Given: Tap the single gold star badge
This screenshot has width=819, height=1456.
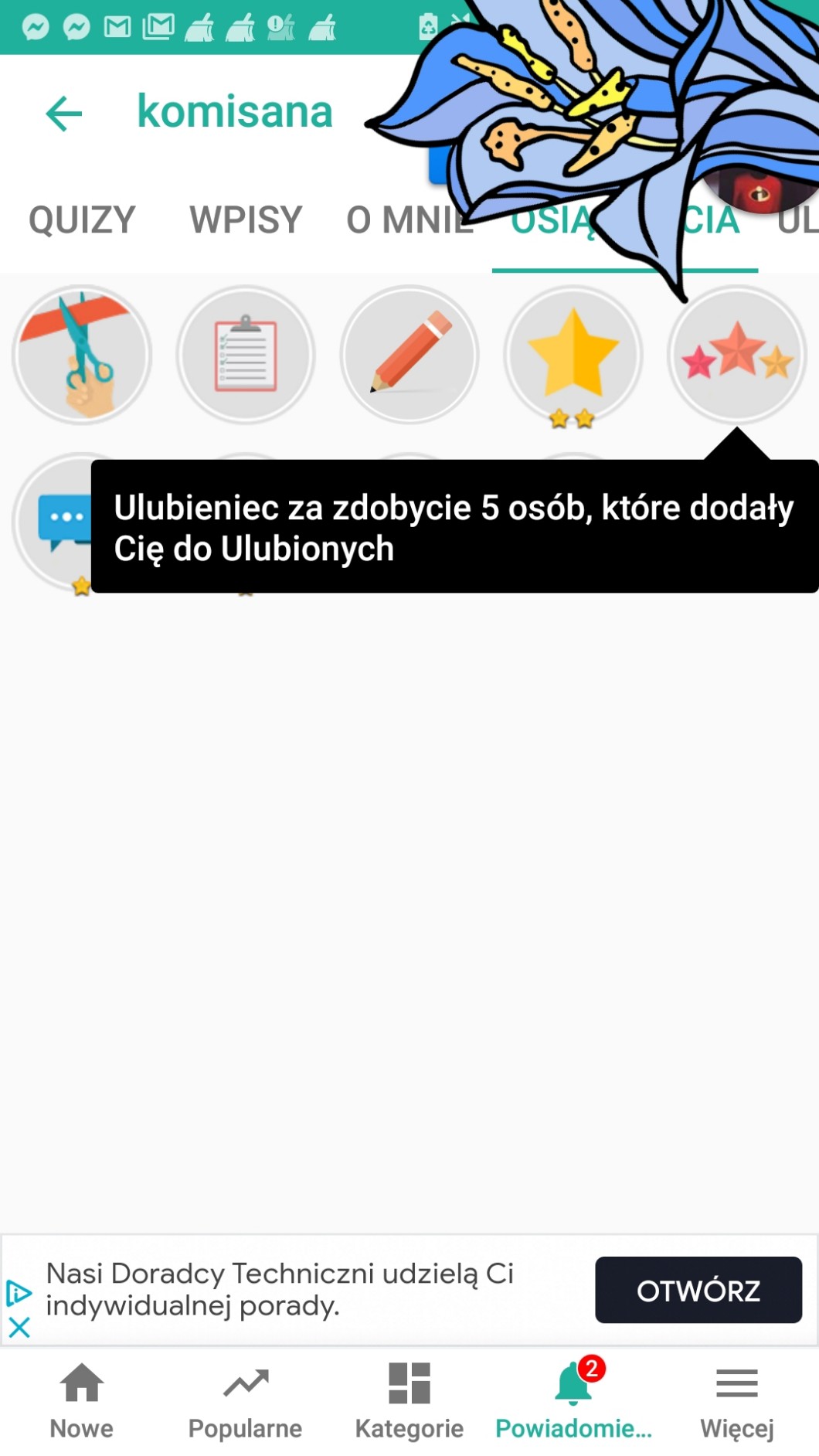Looking at the screenshot, I should [x=573, y=355].
